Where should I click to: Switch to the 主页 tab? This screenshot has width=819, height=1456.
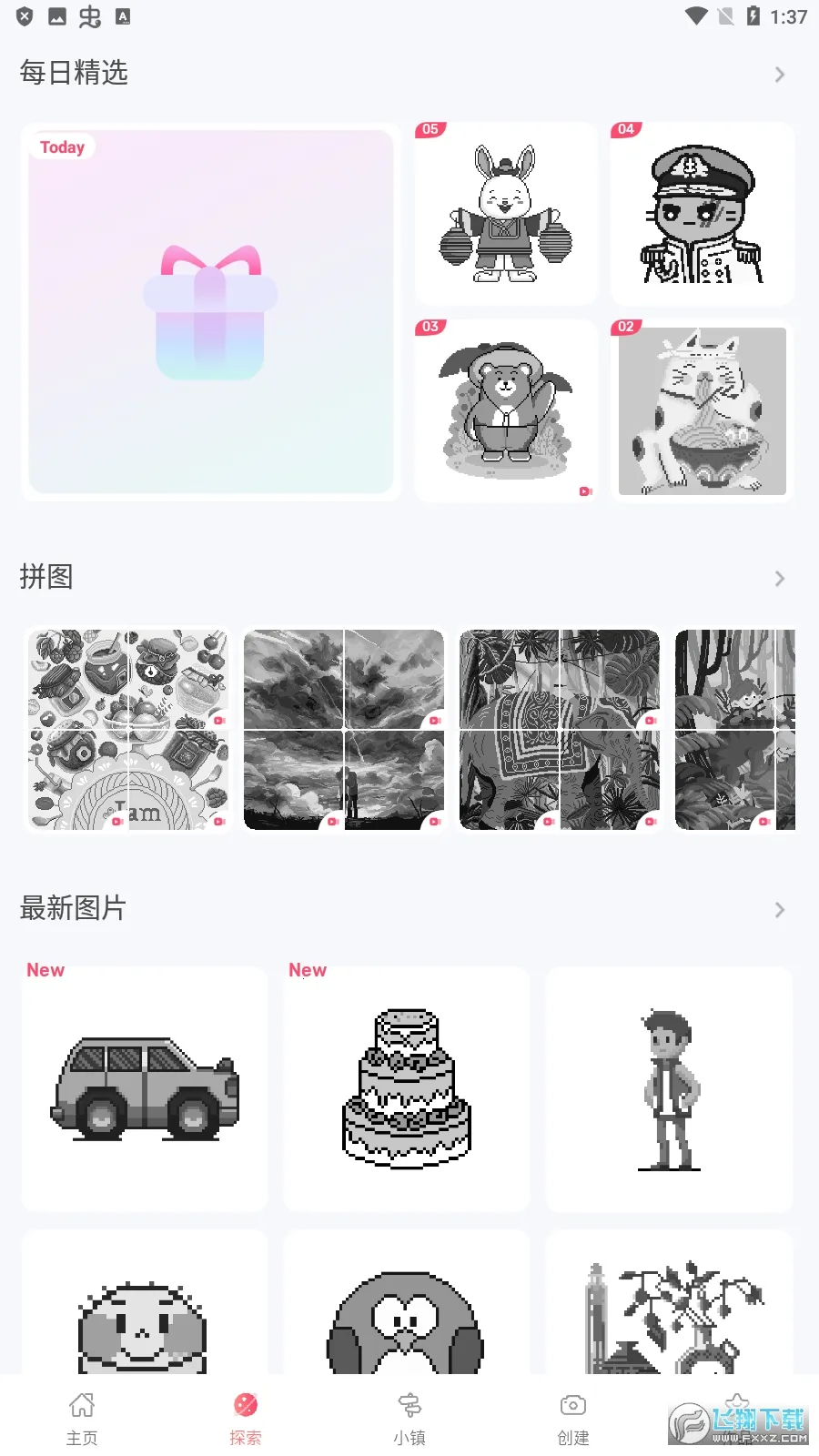[x=82, y=1418]
